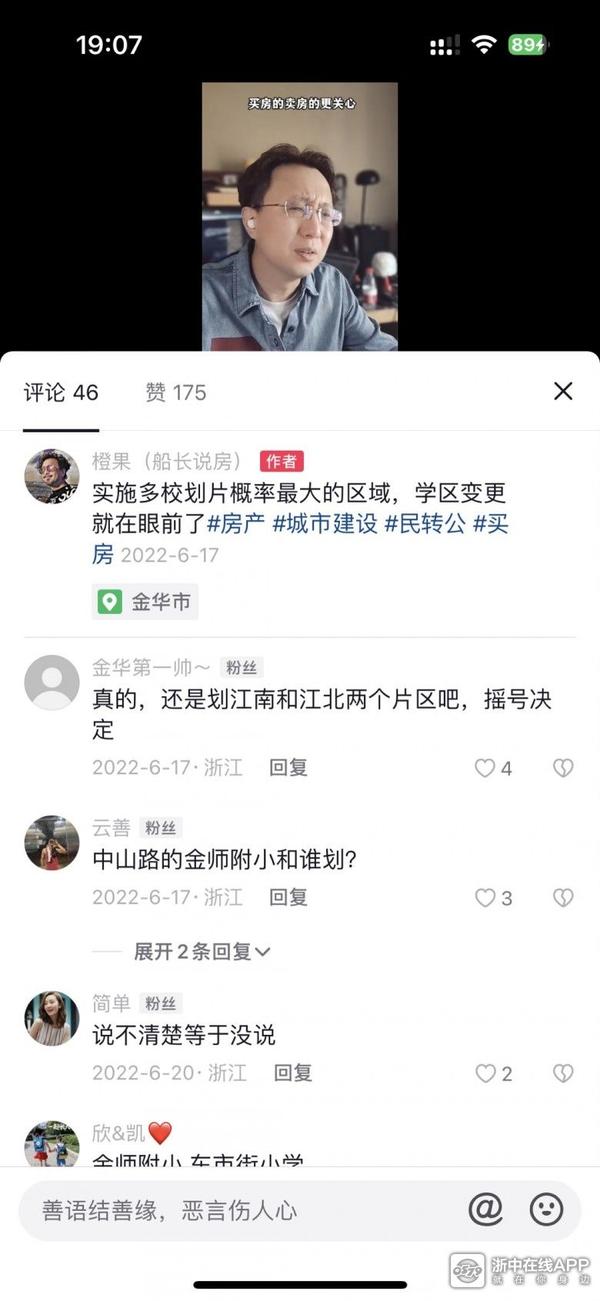Close the comments panel

563,391
